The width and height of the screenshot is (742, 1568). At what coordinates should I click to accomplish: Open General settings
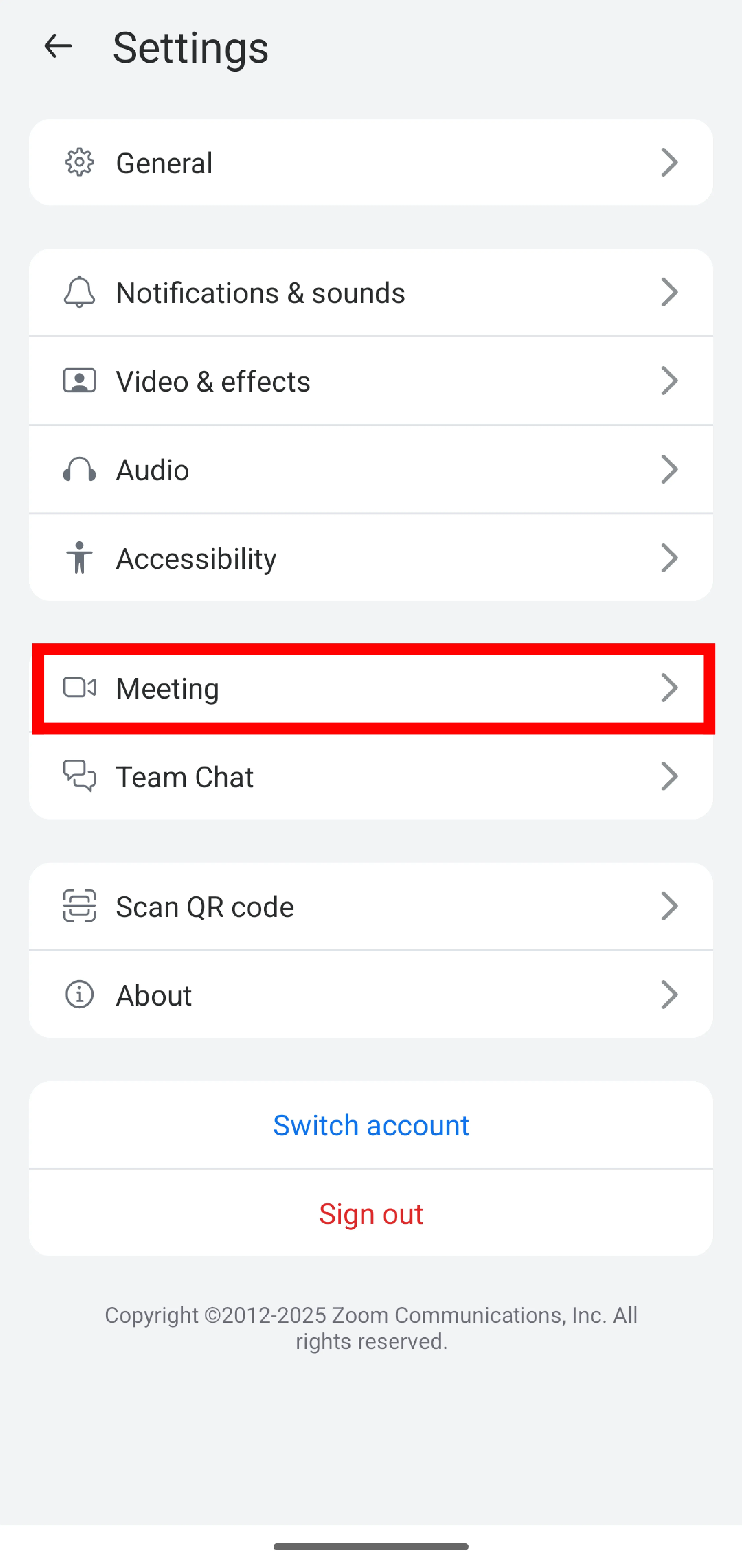[371, 163]
